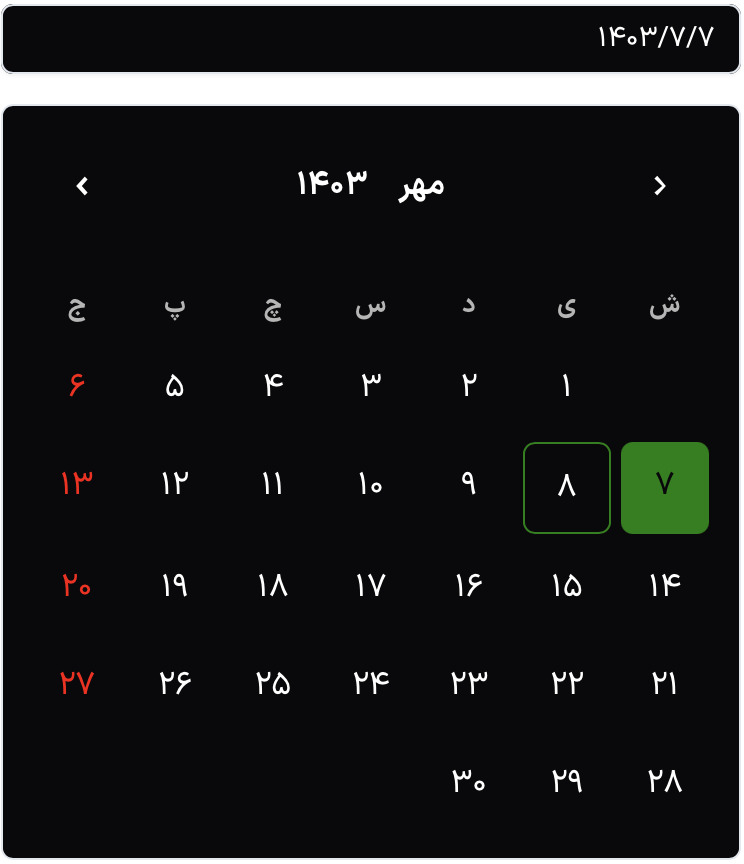Click the previous month chevron on the left

pyautogui.click(x=83, y=186)
